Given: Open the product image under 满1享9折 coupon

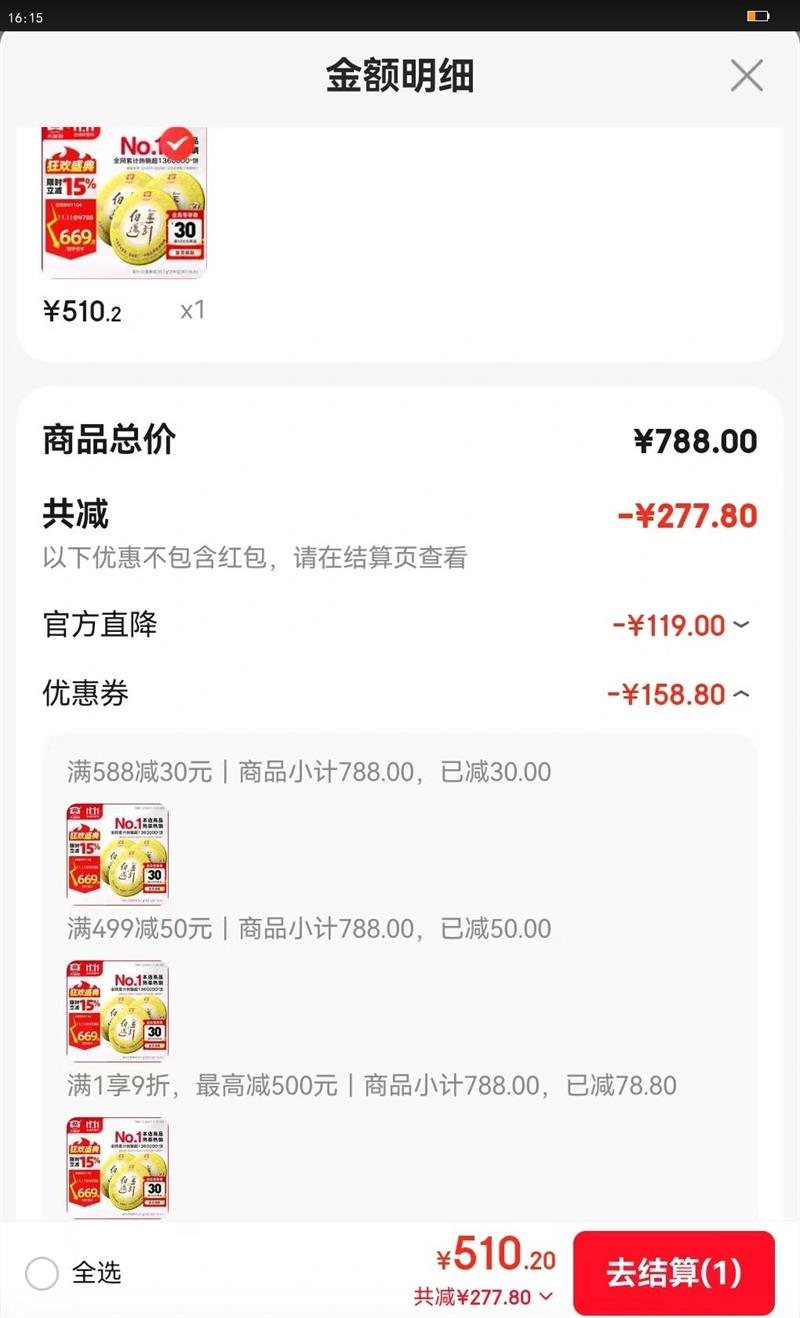Looking at the screenshot, I should [x=117, y=1166].
